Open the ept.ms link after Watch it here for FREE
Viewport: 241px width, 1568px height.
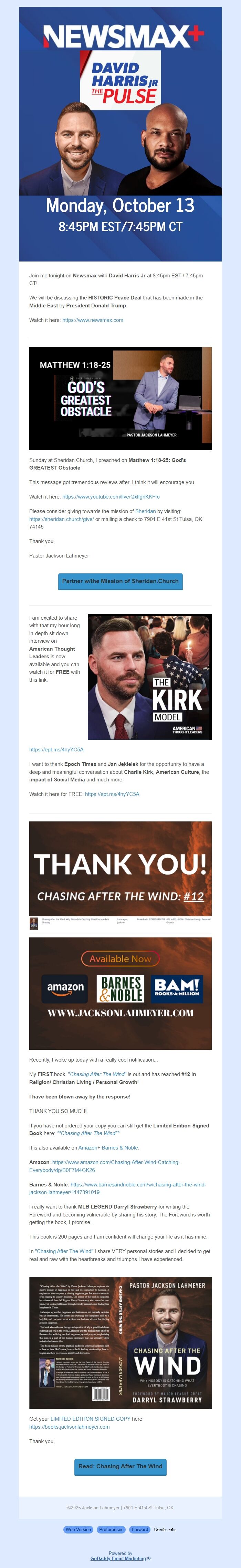pos(112,794)
